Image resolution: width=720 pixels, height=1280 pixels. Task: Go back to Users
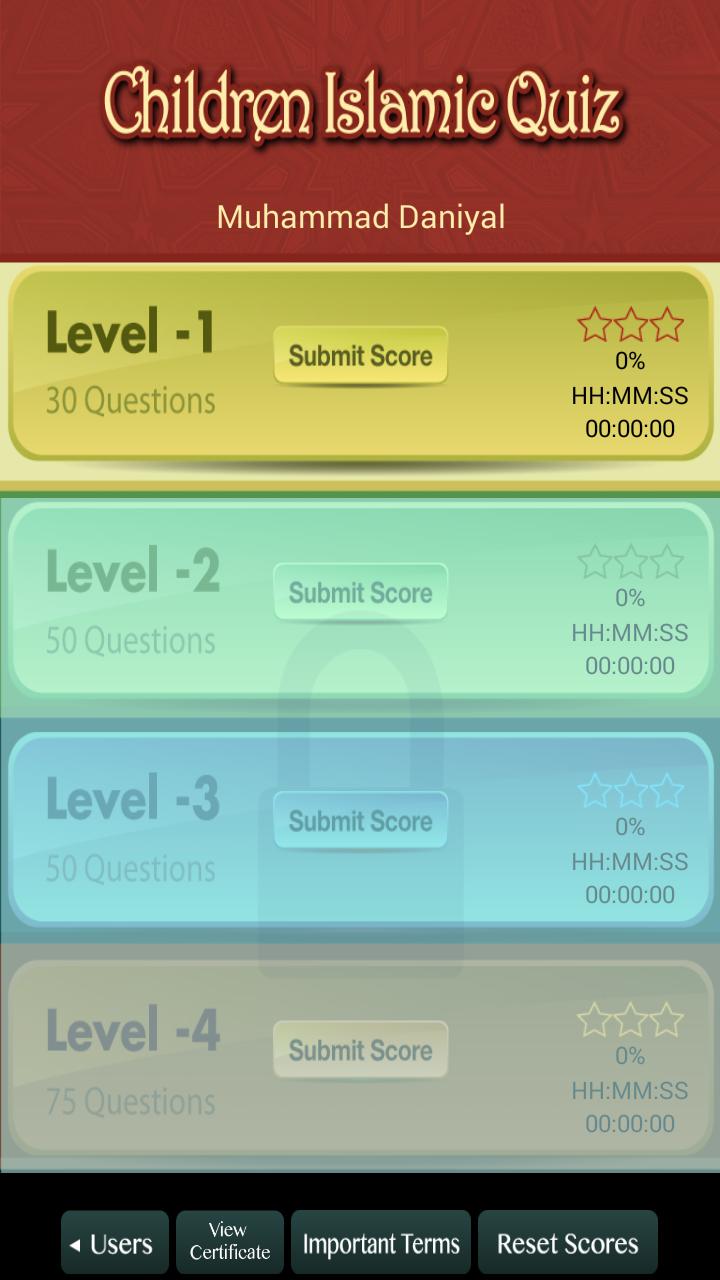[x=115, y=1243]
